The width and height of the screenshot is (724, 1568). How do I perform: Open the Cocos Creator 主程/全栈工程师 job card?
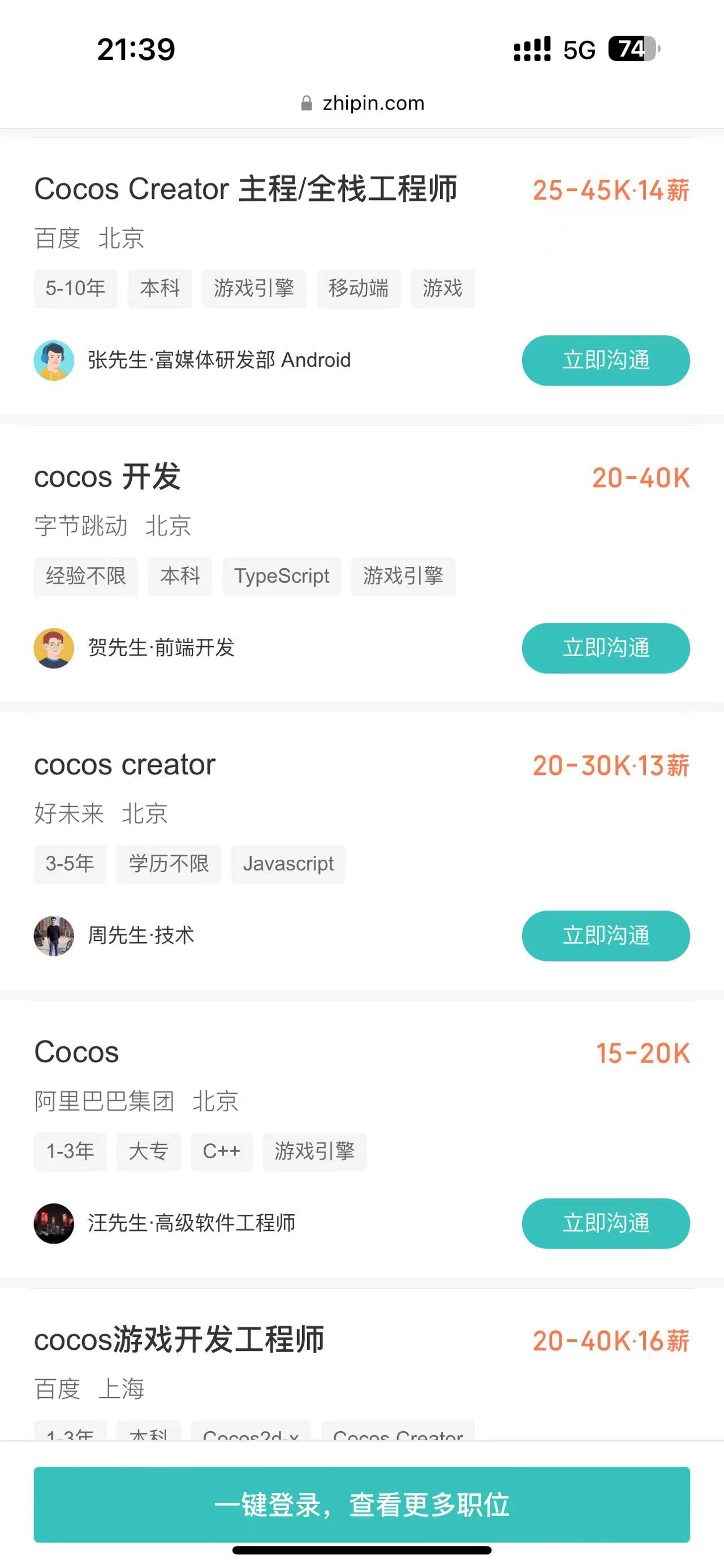click(x=245, y=189)
